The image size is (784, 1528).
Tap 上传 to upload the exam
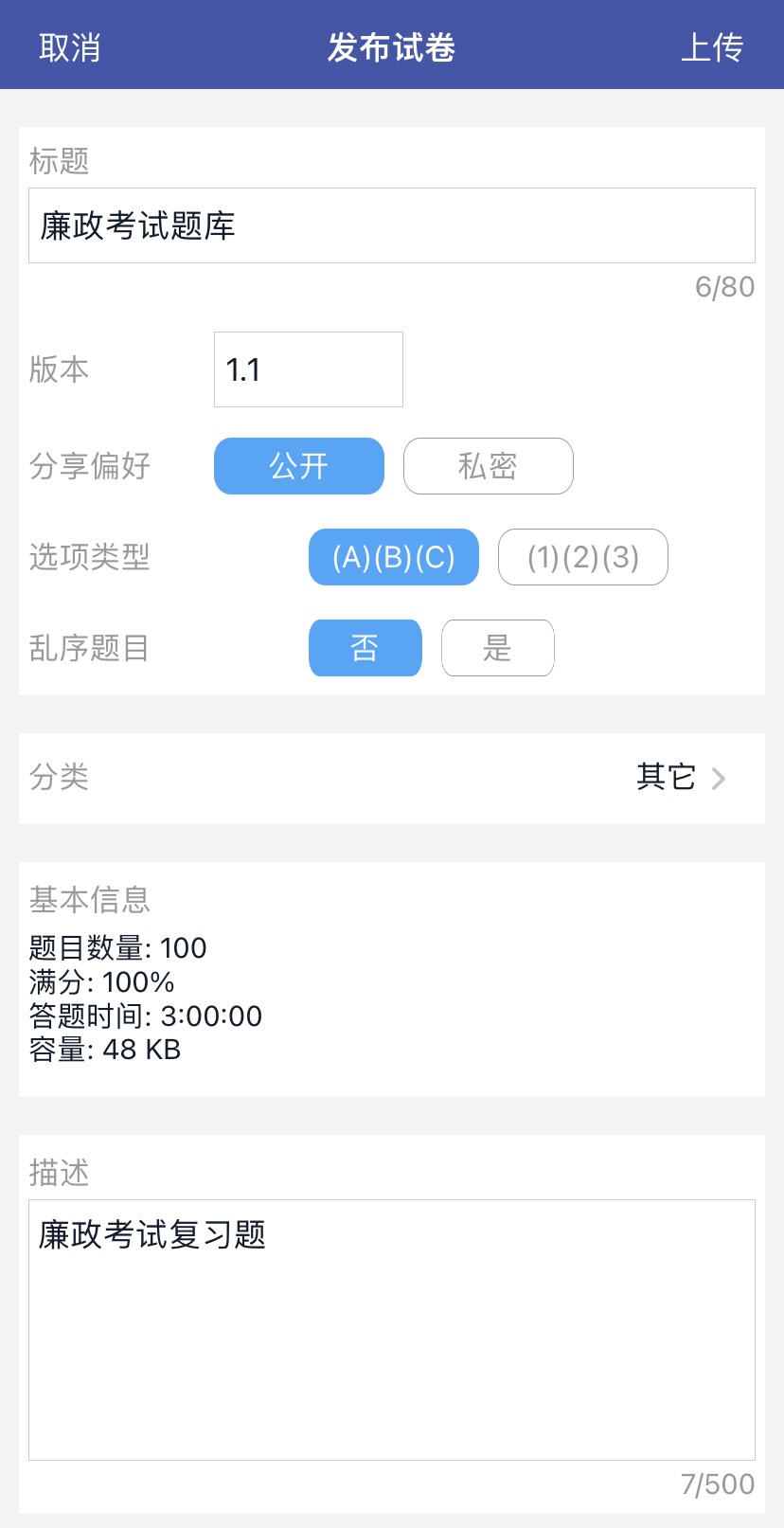click(x=712, y=47)
